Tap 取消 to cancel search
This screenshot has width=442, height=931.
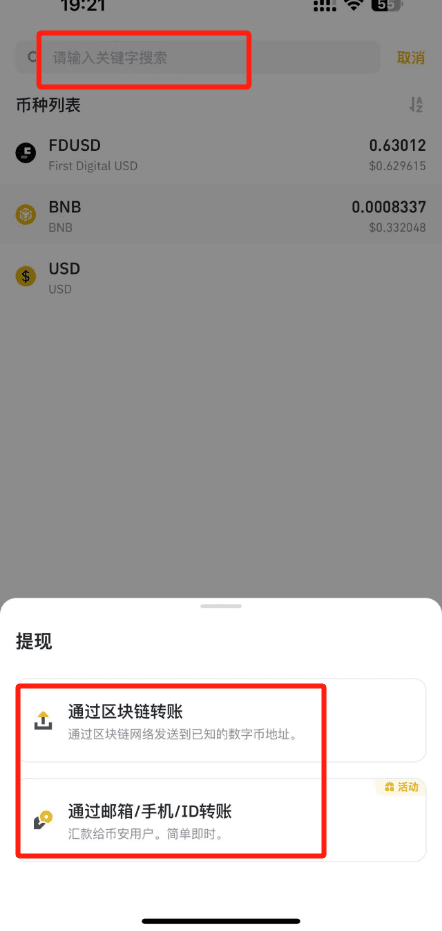411,58
